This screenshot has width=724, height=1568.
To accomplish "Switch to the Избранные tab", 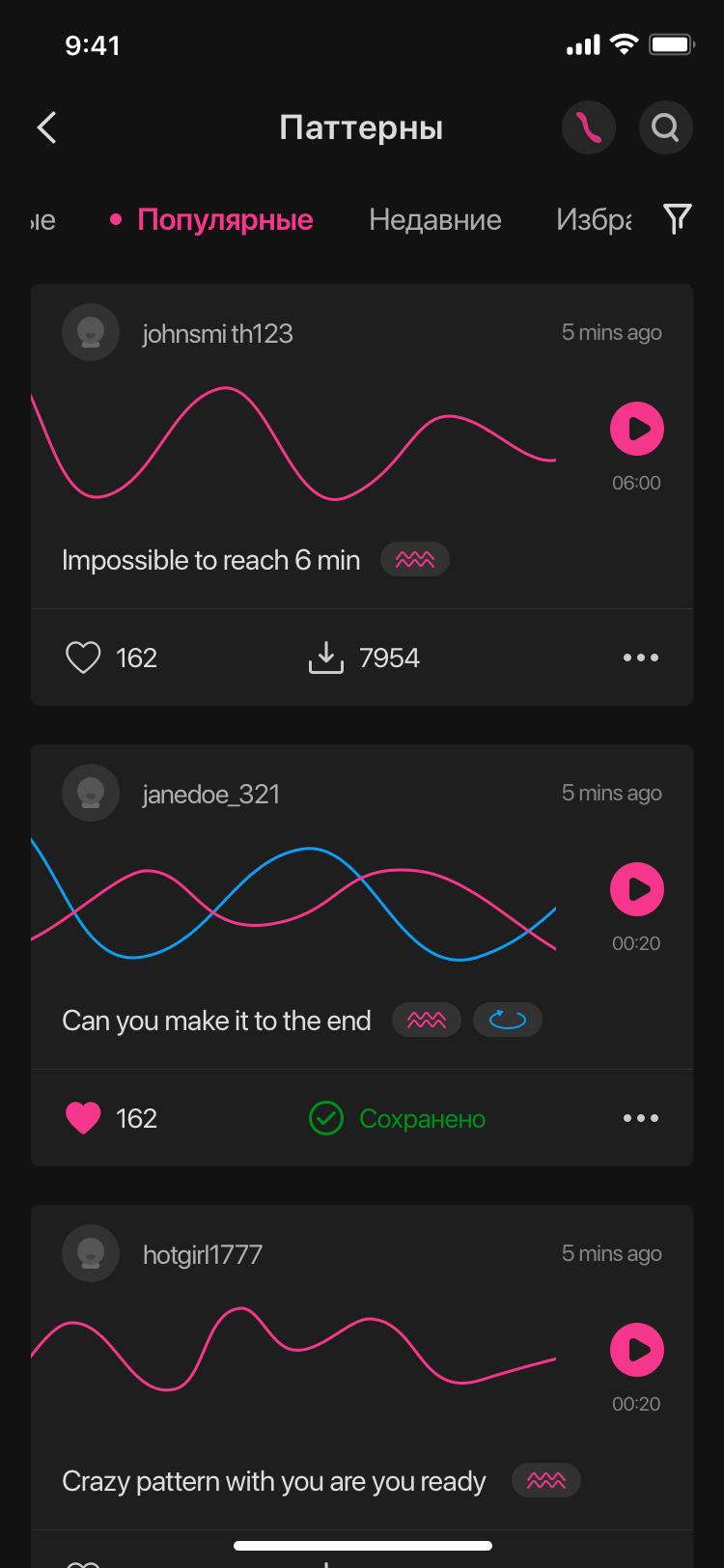I will (593, 220).
